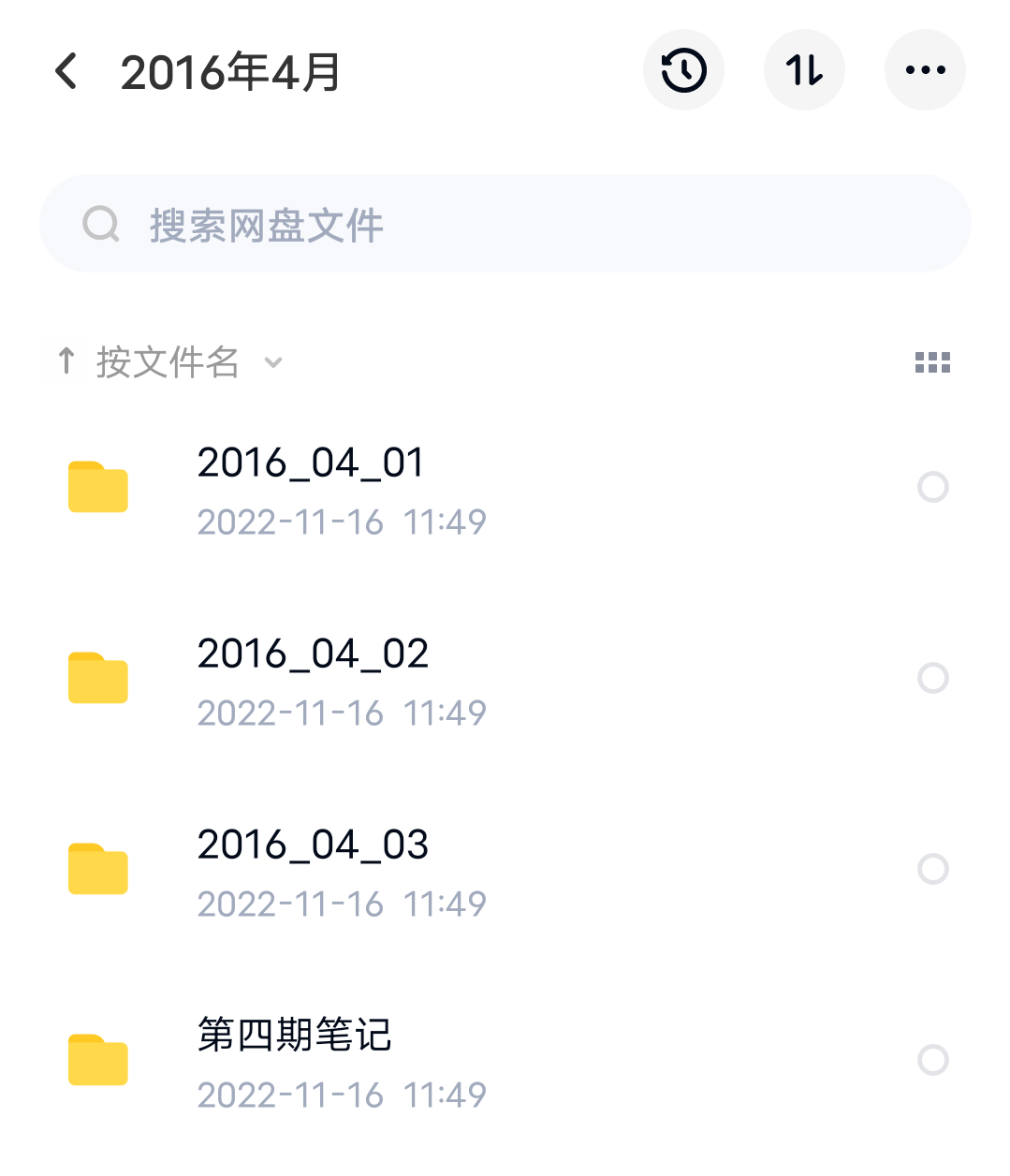Switch to grid view layout
Image resolution: width=1010 pixels, height=1176 pixels.
pos(932,362)
